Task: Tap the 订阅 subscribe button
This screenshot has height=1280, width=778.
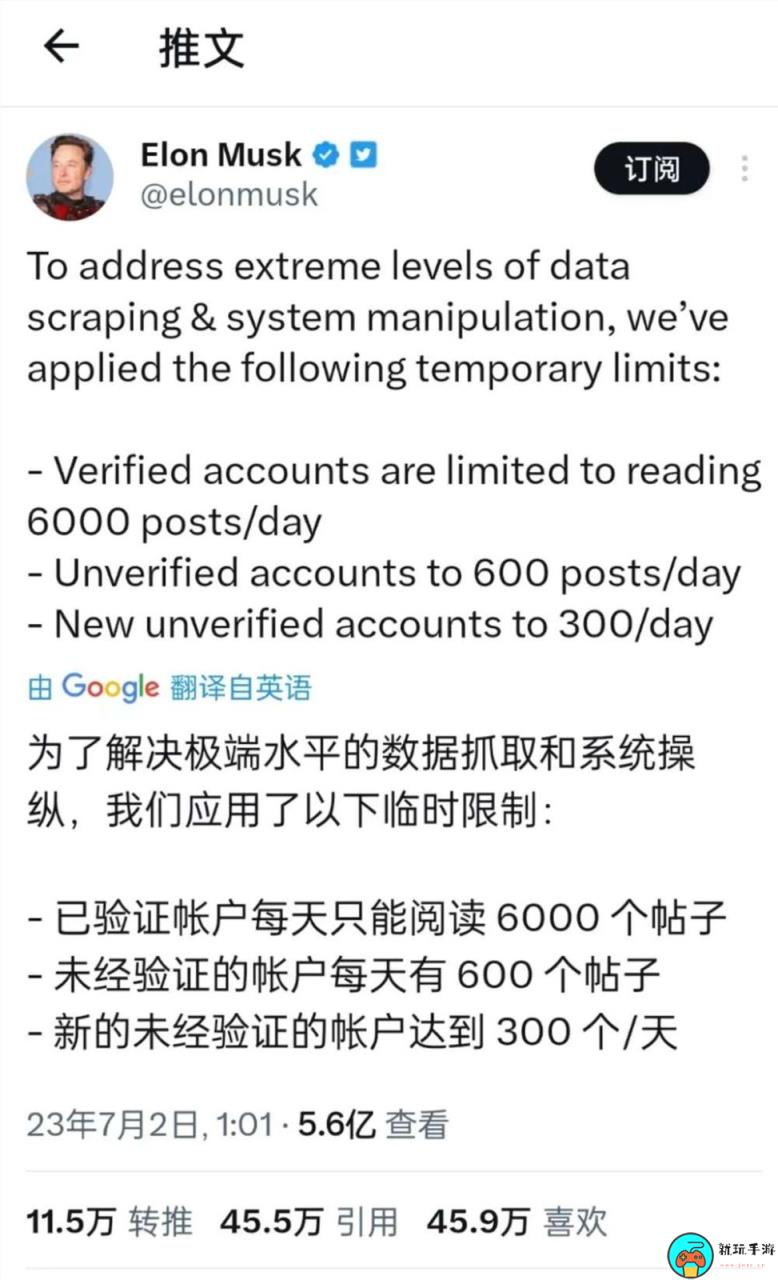Action: [652, 168]
